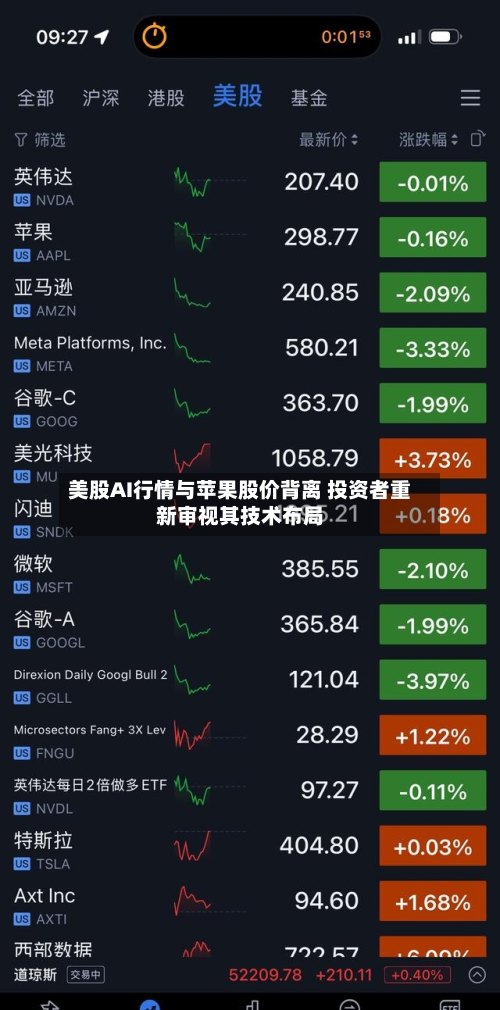
Task: Sort by 最新价 column
Action: [x=329, y=140]
